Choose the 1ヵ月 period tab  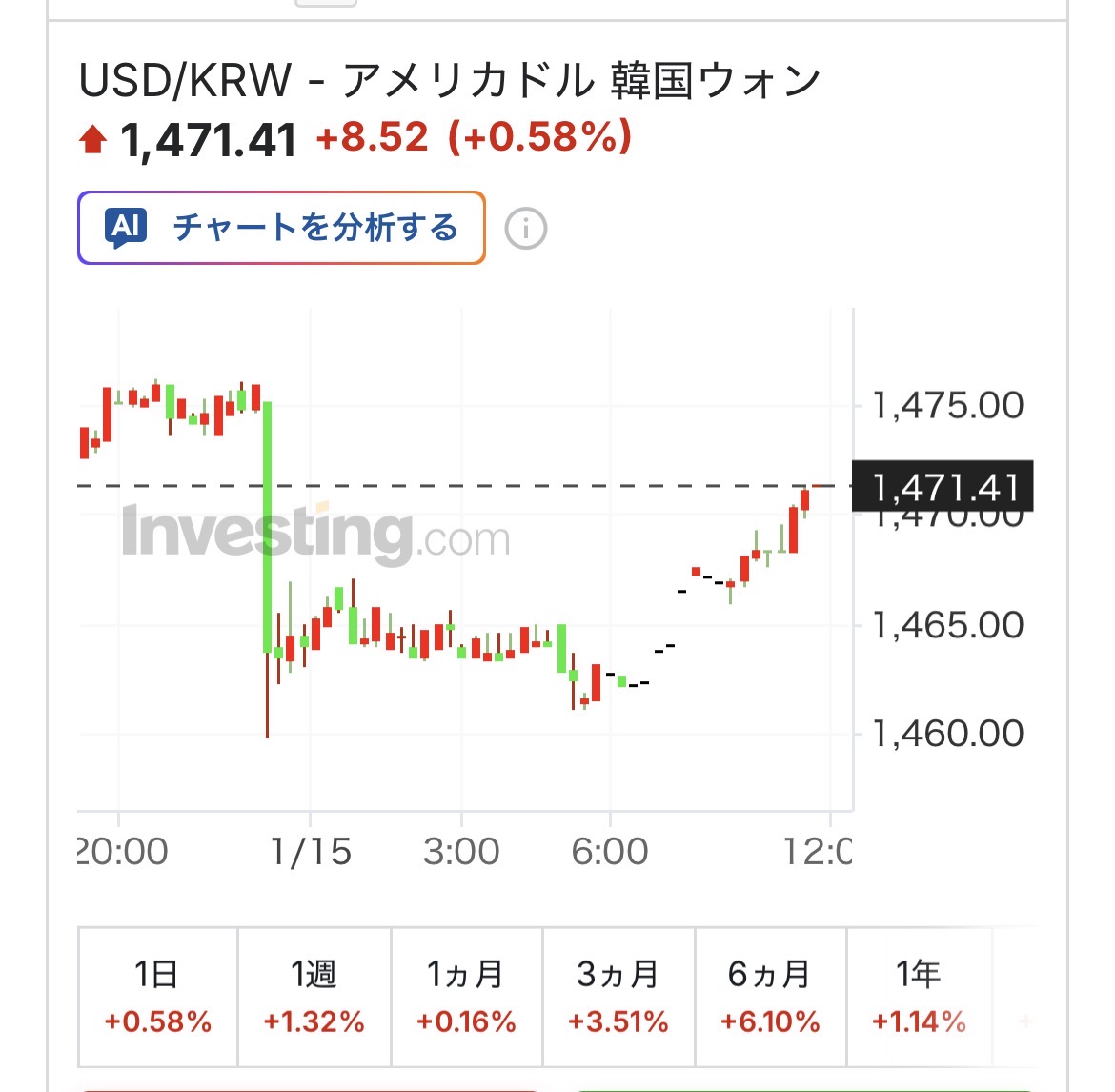click(467, 997)
